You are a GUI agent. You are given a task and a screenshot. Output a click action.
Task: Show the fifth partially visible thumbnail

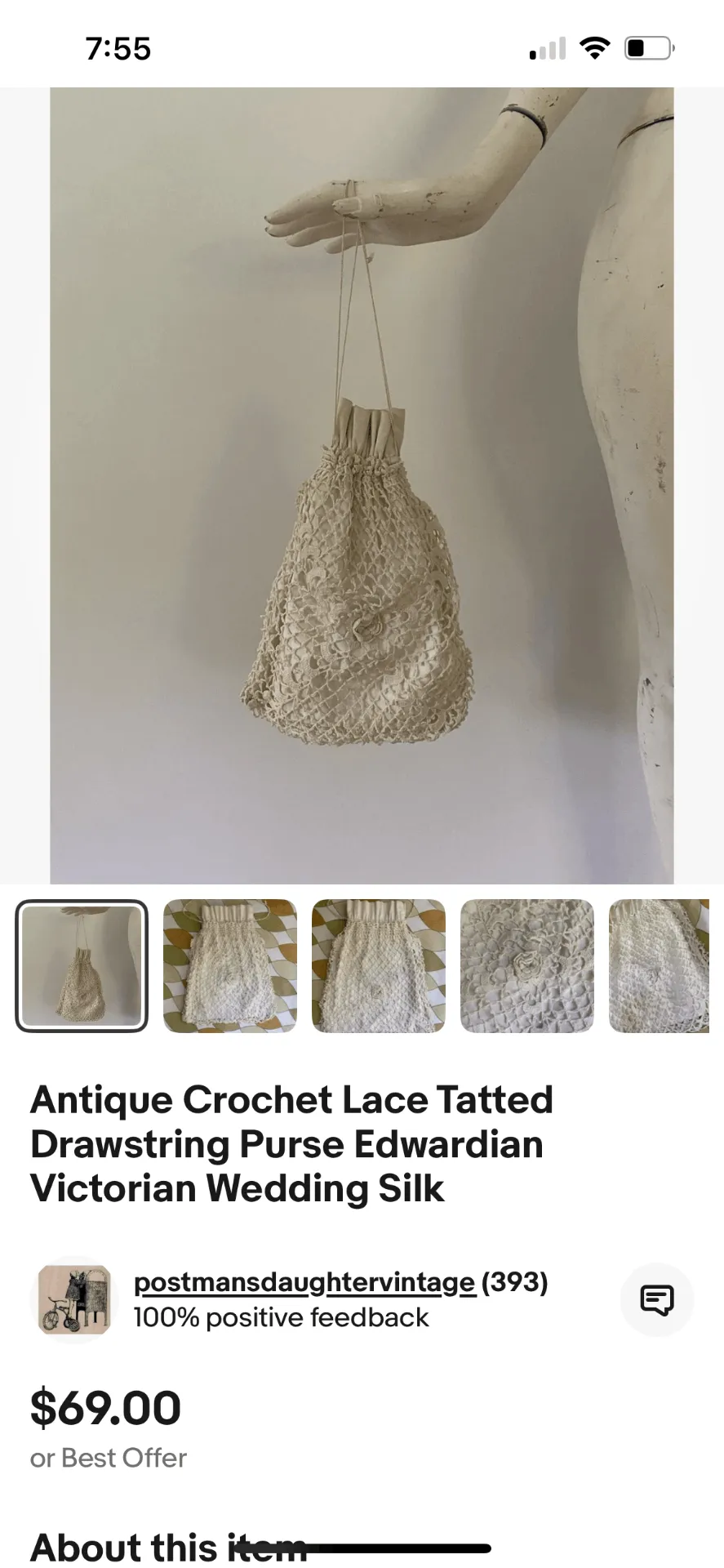coord(660,966)
